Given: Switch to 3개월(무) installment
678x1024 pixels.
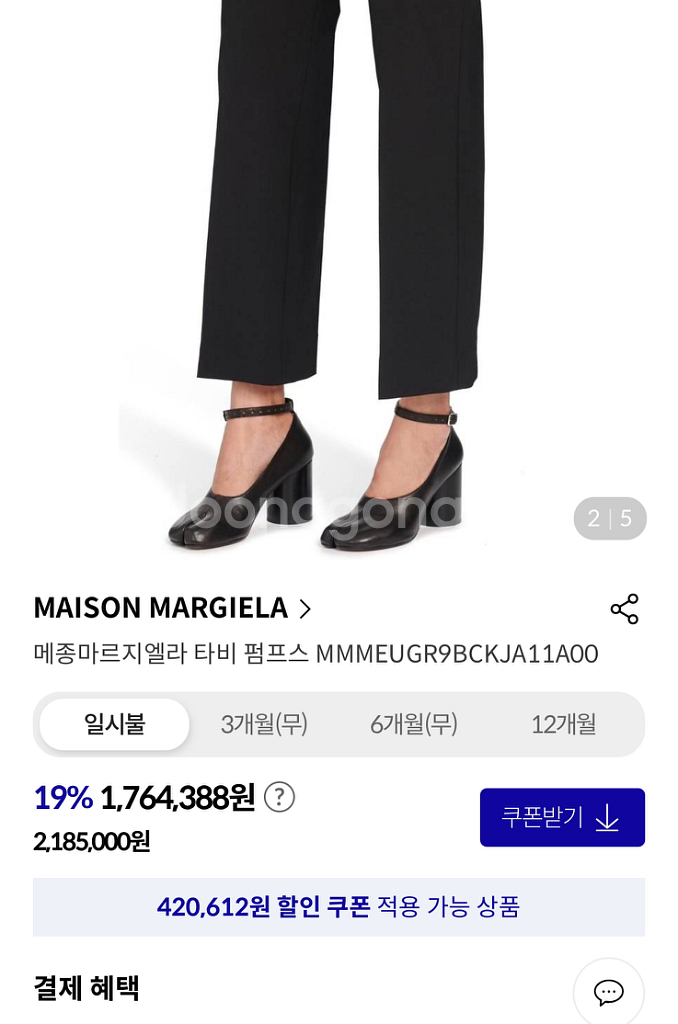Looking at the screenshot, I should pos(264,724).
